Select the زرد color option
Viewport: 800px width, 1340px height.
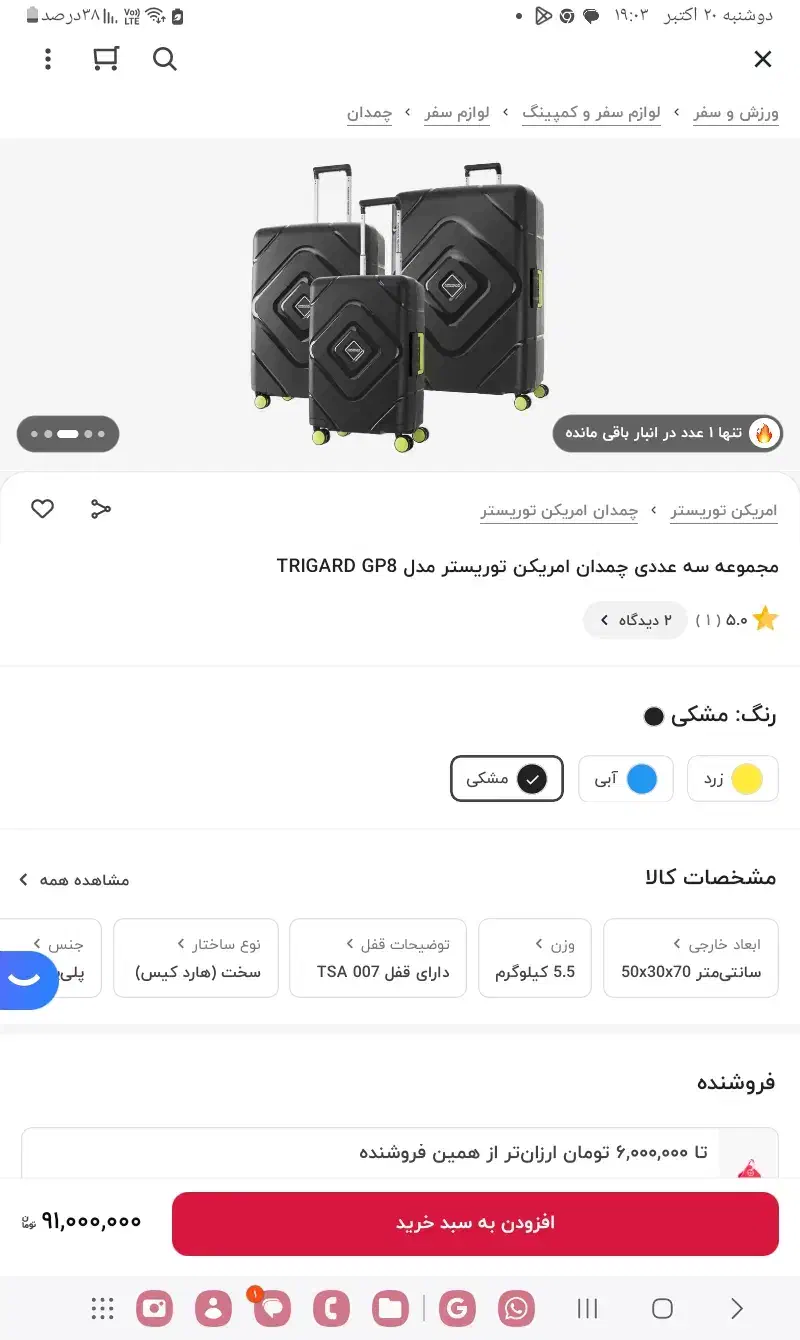coord(733,778)
